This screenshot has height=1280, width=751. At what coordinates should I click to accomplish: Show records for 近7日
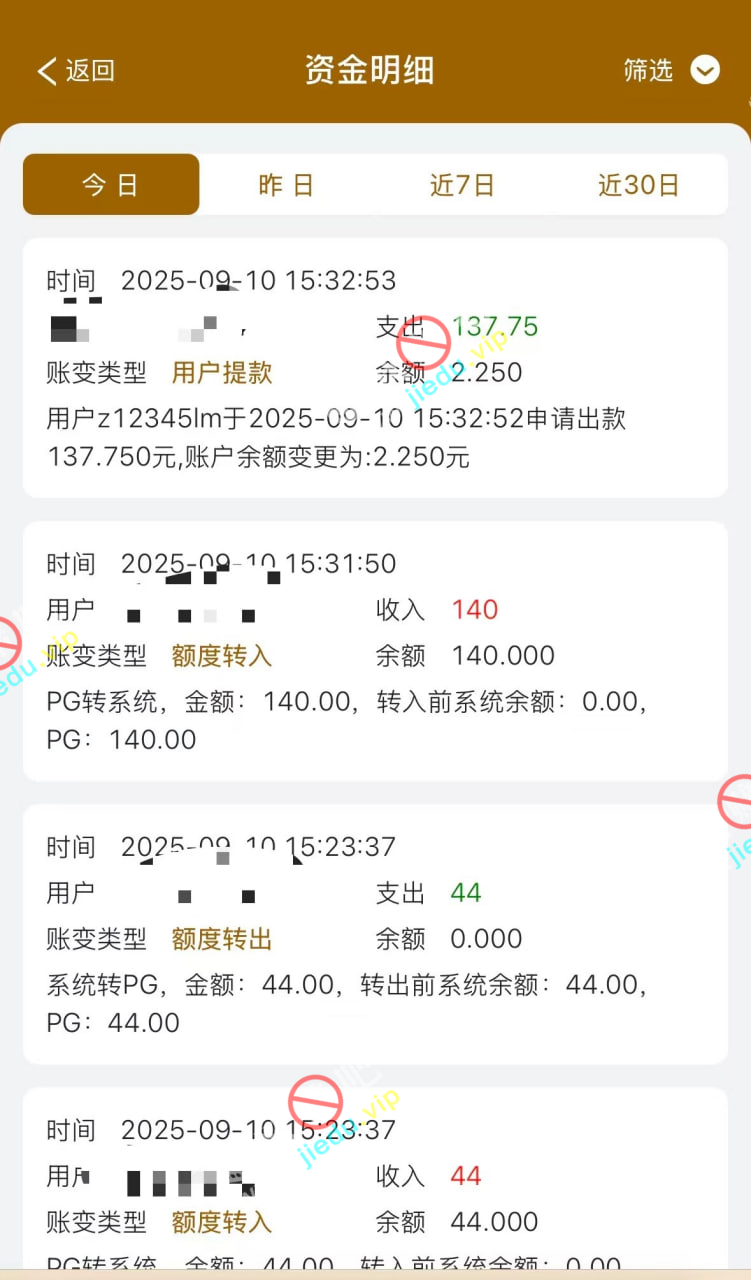pyautogui.click(x=462, y=185)
